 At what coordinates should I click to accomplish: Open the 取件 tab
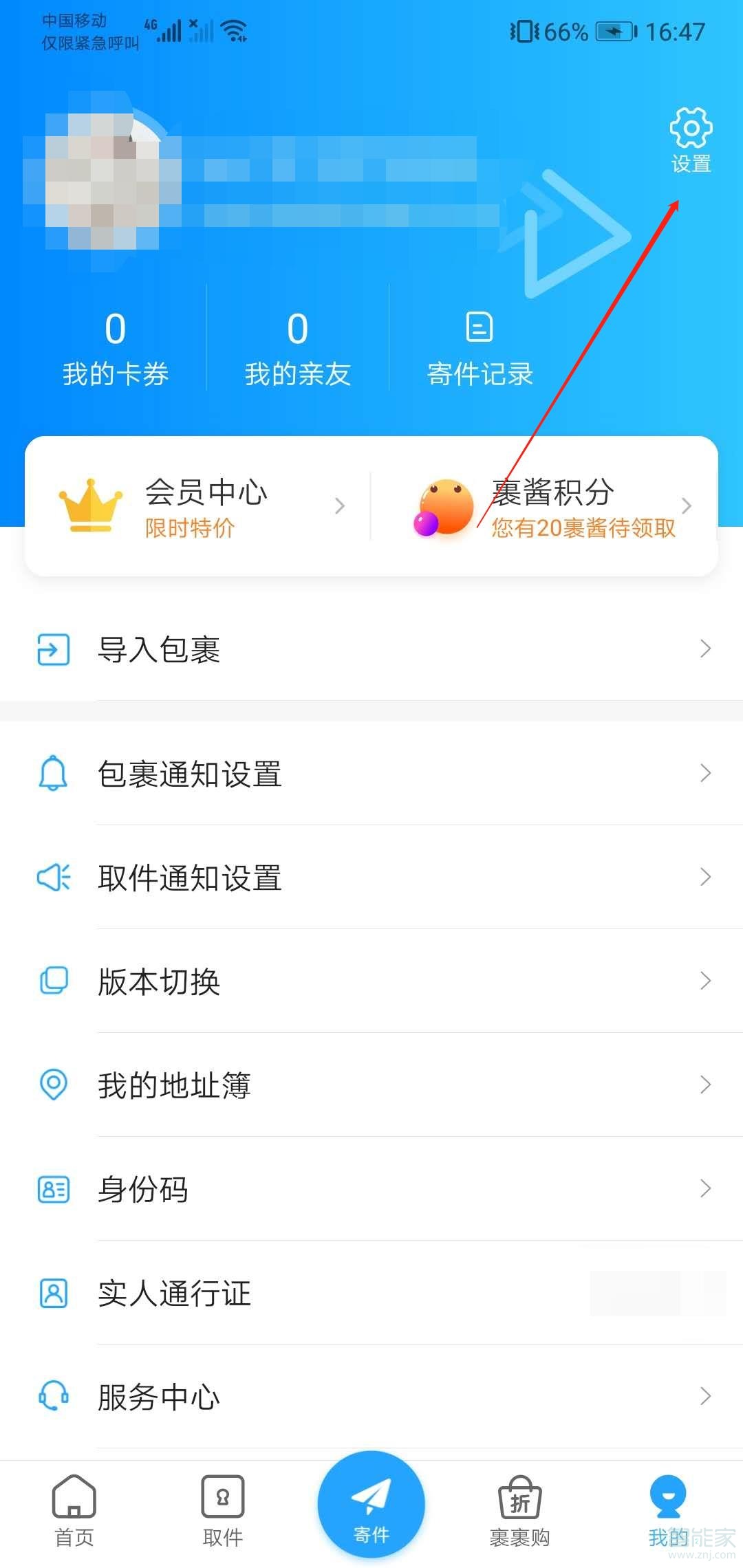[222, 1510]
